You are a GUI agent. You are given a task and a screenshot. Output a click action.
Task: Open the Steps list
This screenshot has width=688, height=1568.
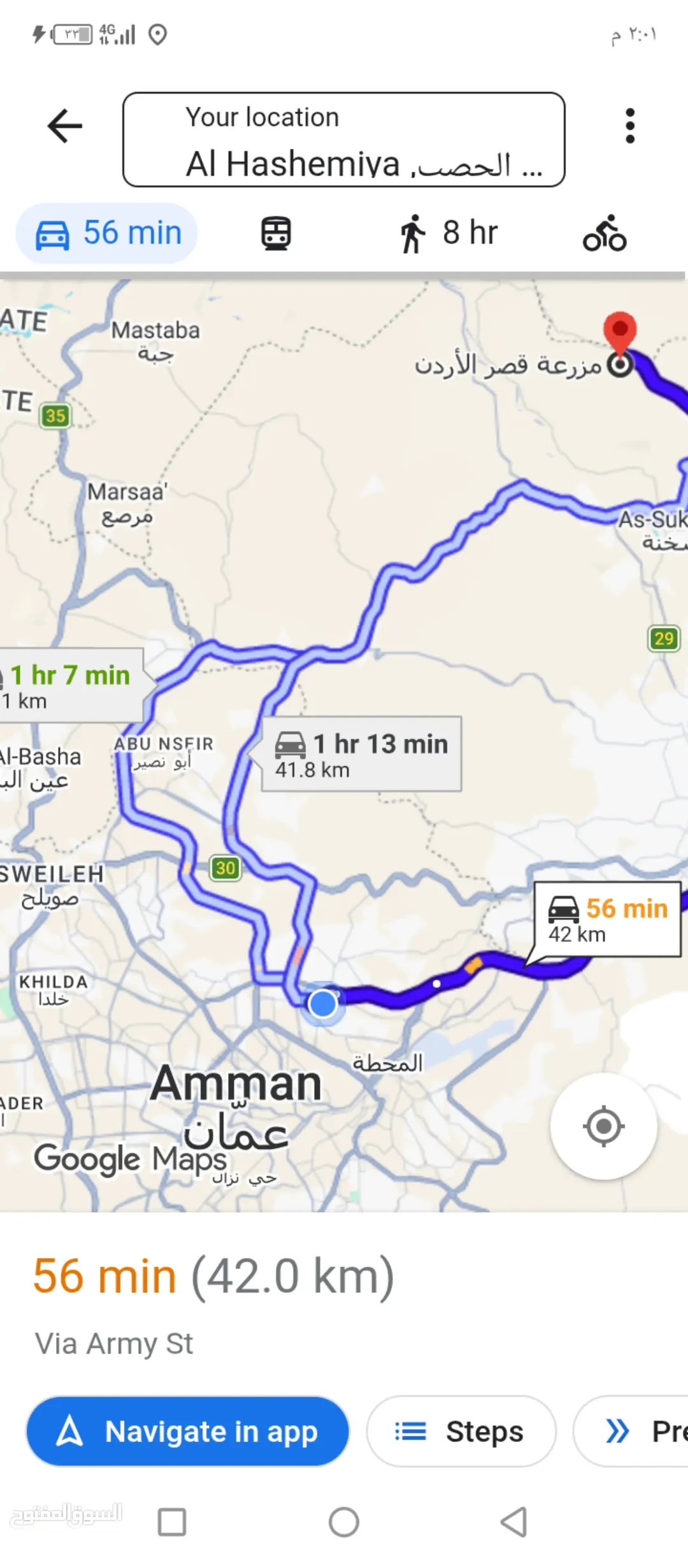461,1432
